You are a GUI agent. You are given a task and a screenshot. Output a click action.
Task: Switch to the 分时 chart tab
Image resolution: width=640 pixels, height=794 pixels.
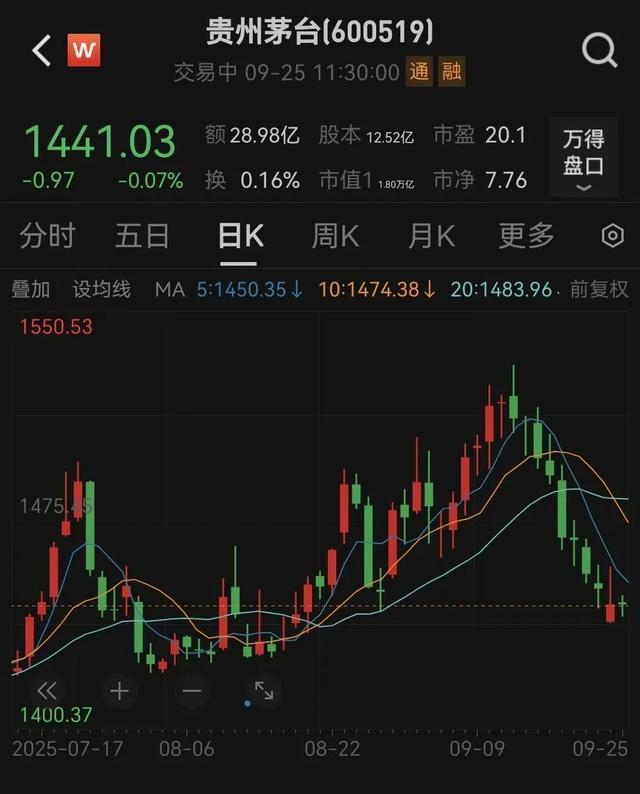tap(47, 236)
